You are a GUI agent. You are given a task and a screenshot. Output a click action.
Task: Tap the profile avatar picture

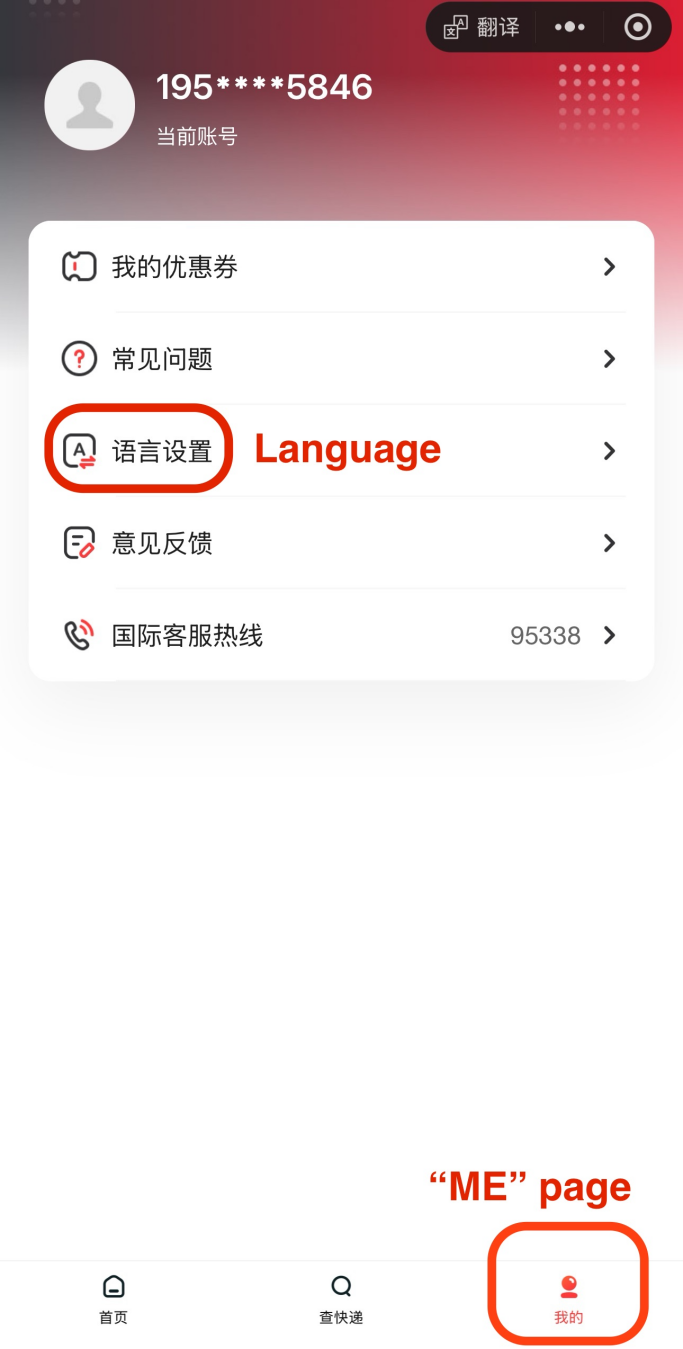[x=90, y=106]
